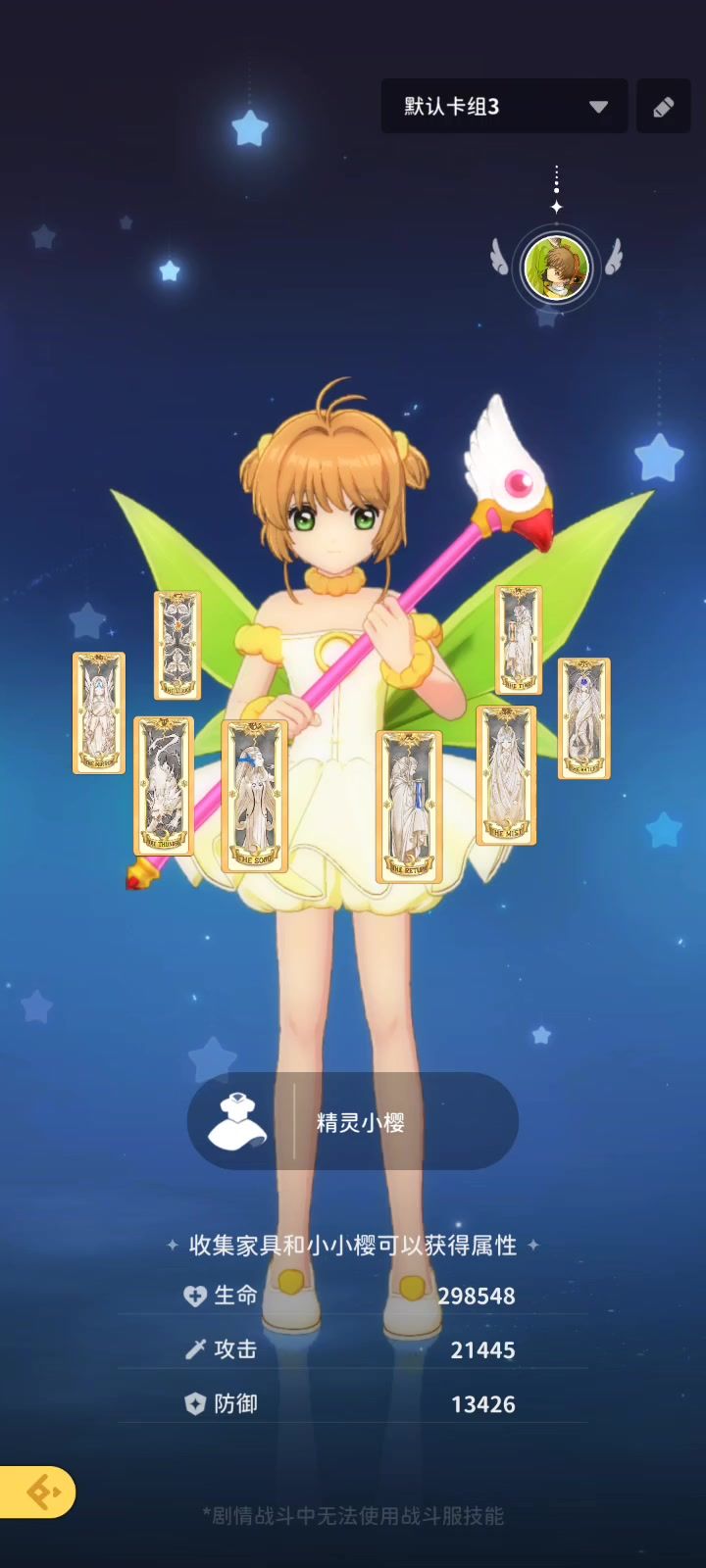Viewport: 706px width, 1568px height.
Task: Select THE SONG card
Action: (x=254, y=796)
